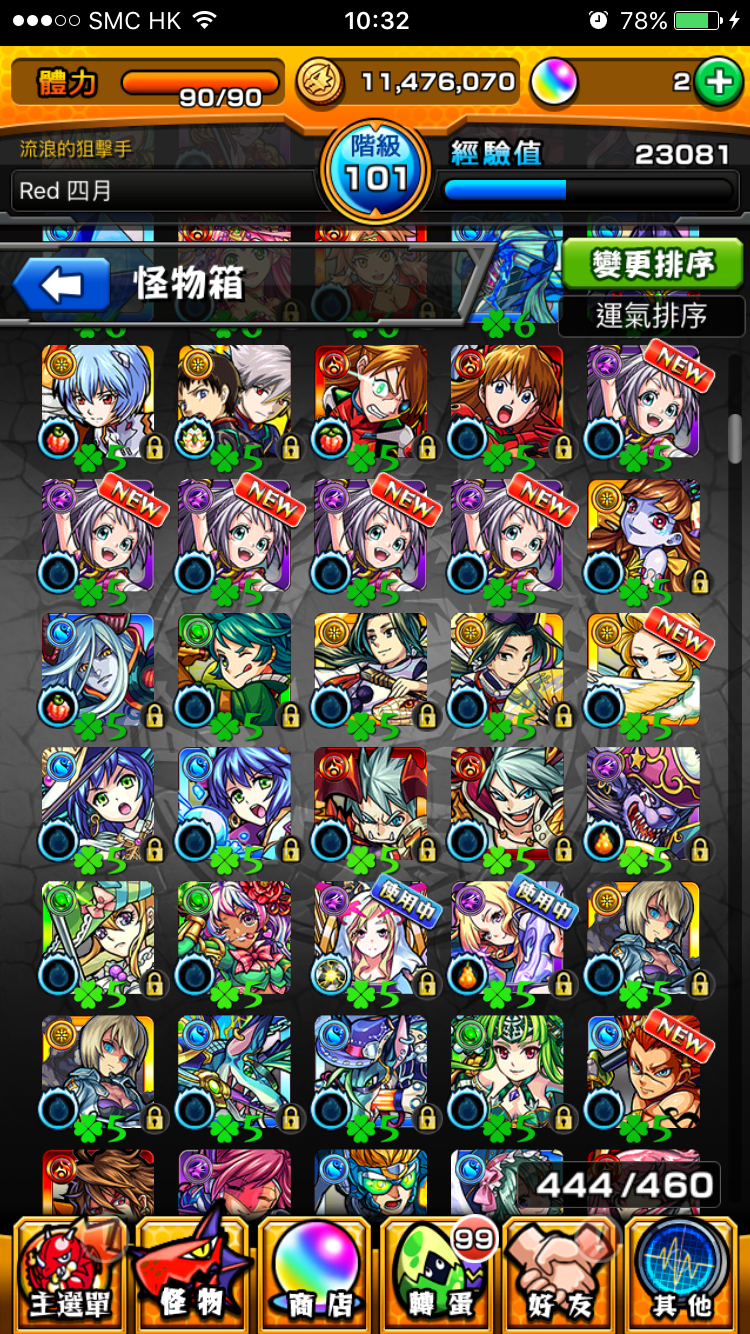Open the first 使用中 in-use monster

(370, 936)
